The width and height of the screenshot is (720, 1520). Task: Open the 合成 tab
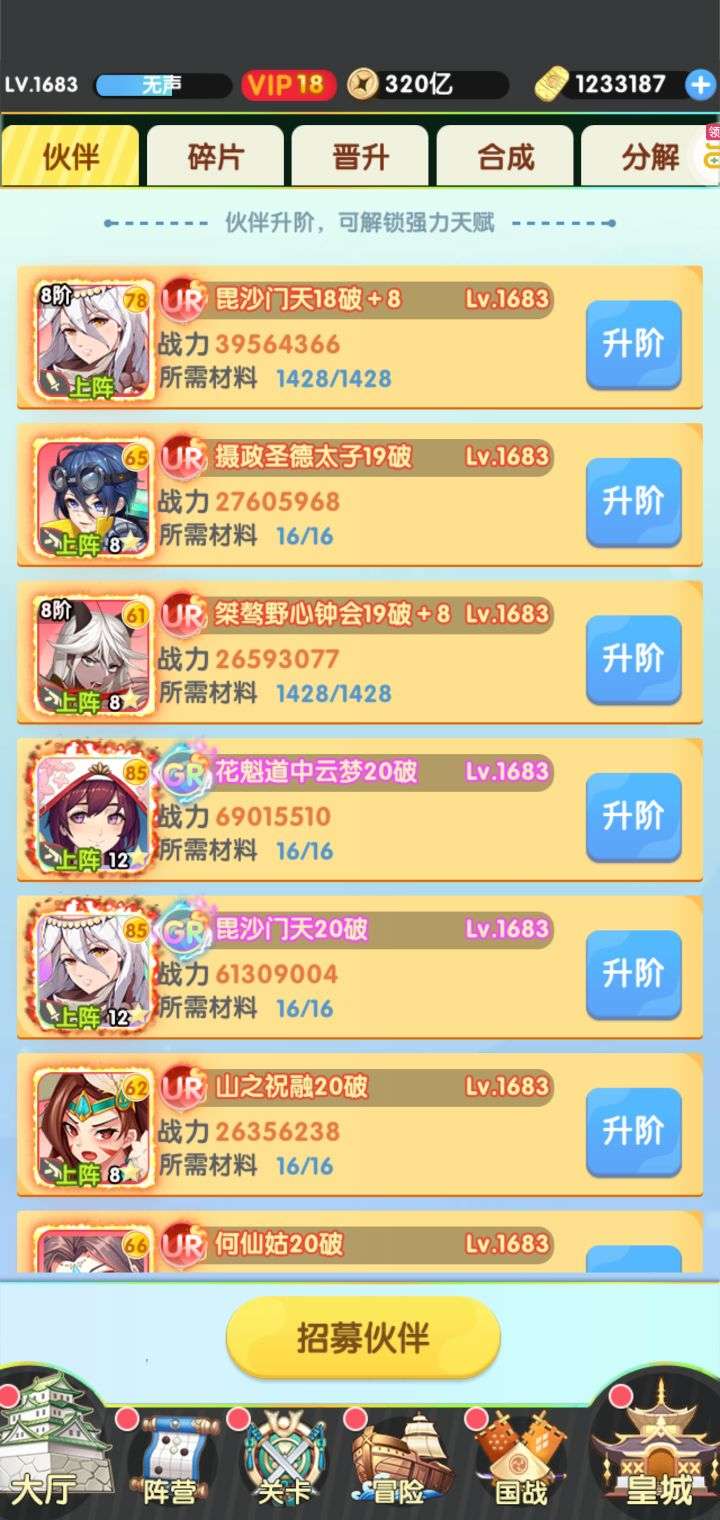[x=505, y=157]
